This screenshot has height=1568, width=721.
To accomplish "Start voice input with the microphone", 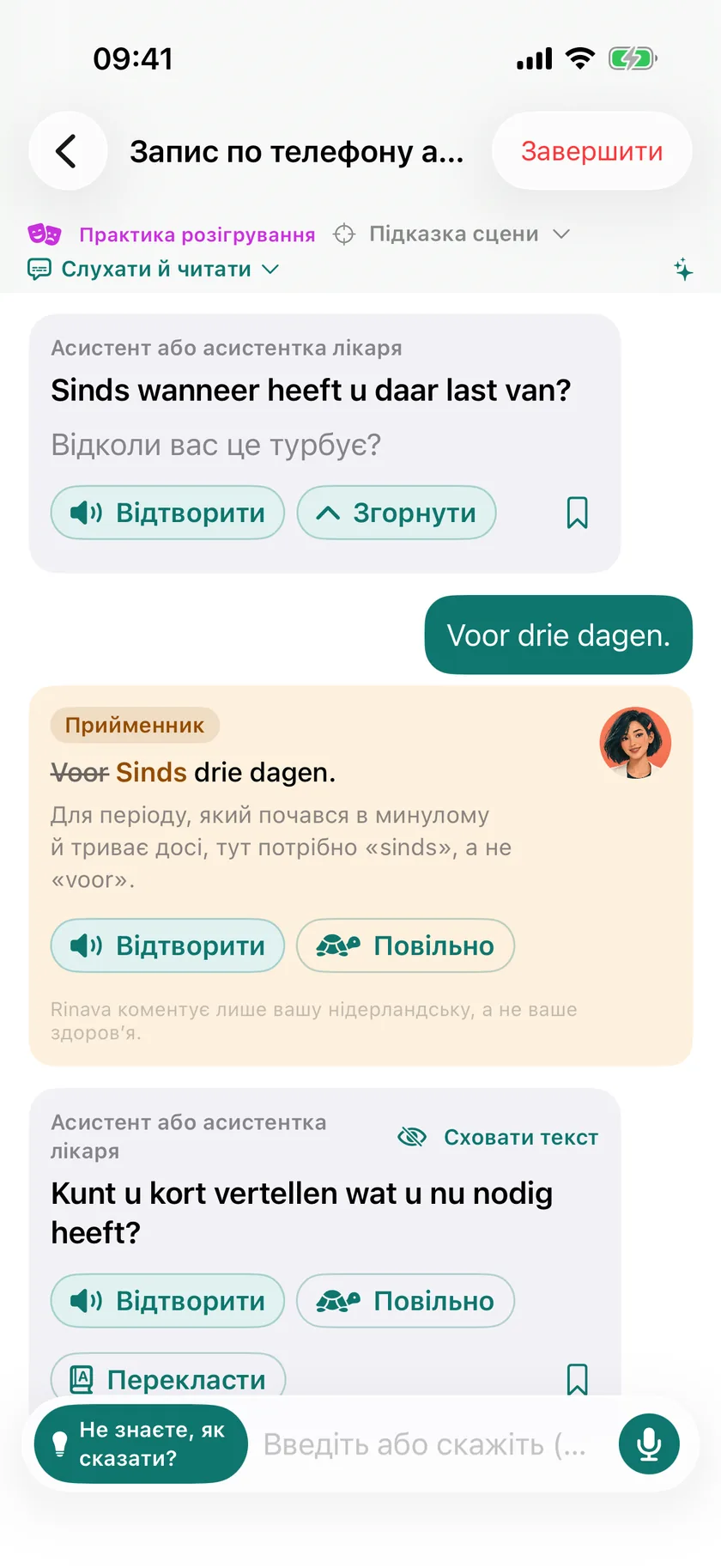I will coord(649,1444).
